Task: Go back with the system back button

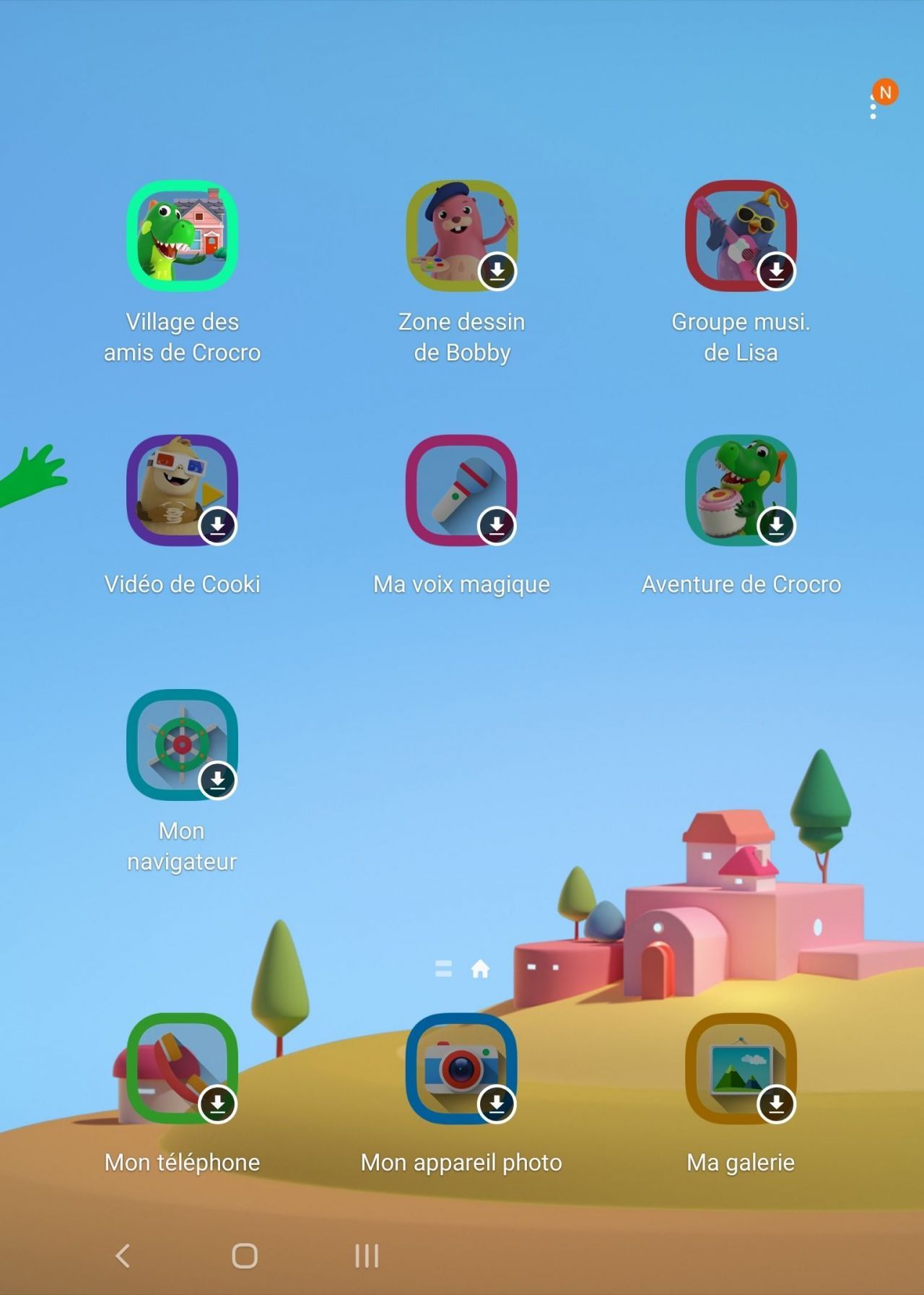Action: pyautogui.click(x=123, y=1256)
